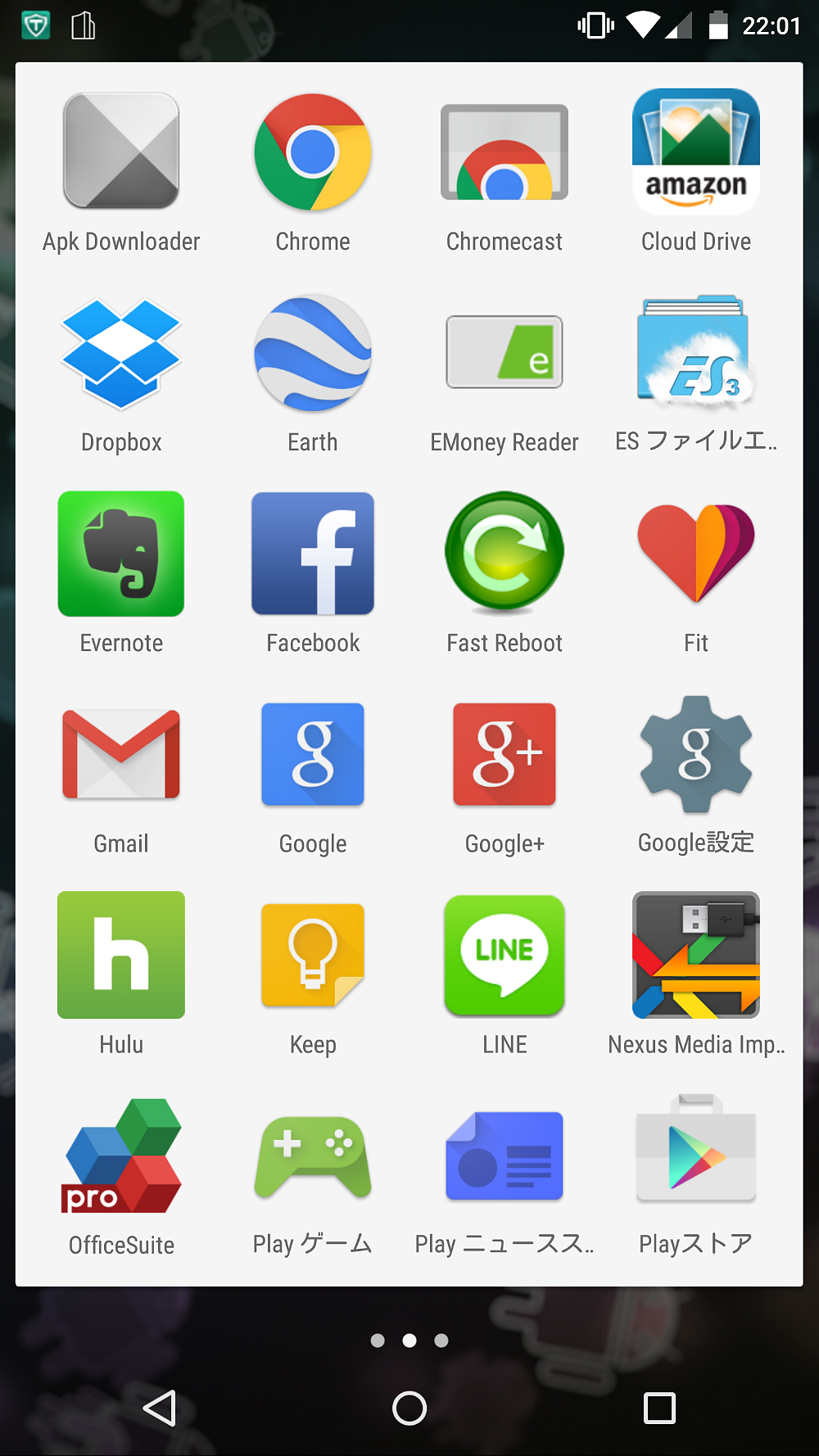Open the Playストア app
Viewport: 819px width, 1456px height.
click(x=696, y=1155)
